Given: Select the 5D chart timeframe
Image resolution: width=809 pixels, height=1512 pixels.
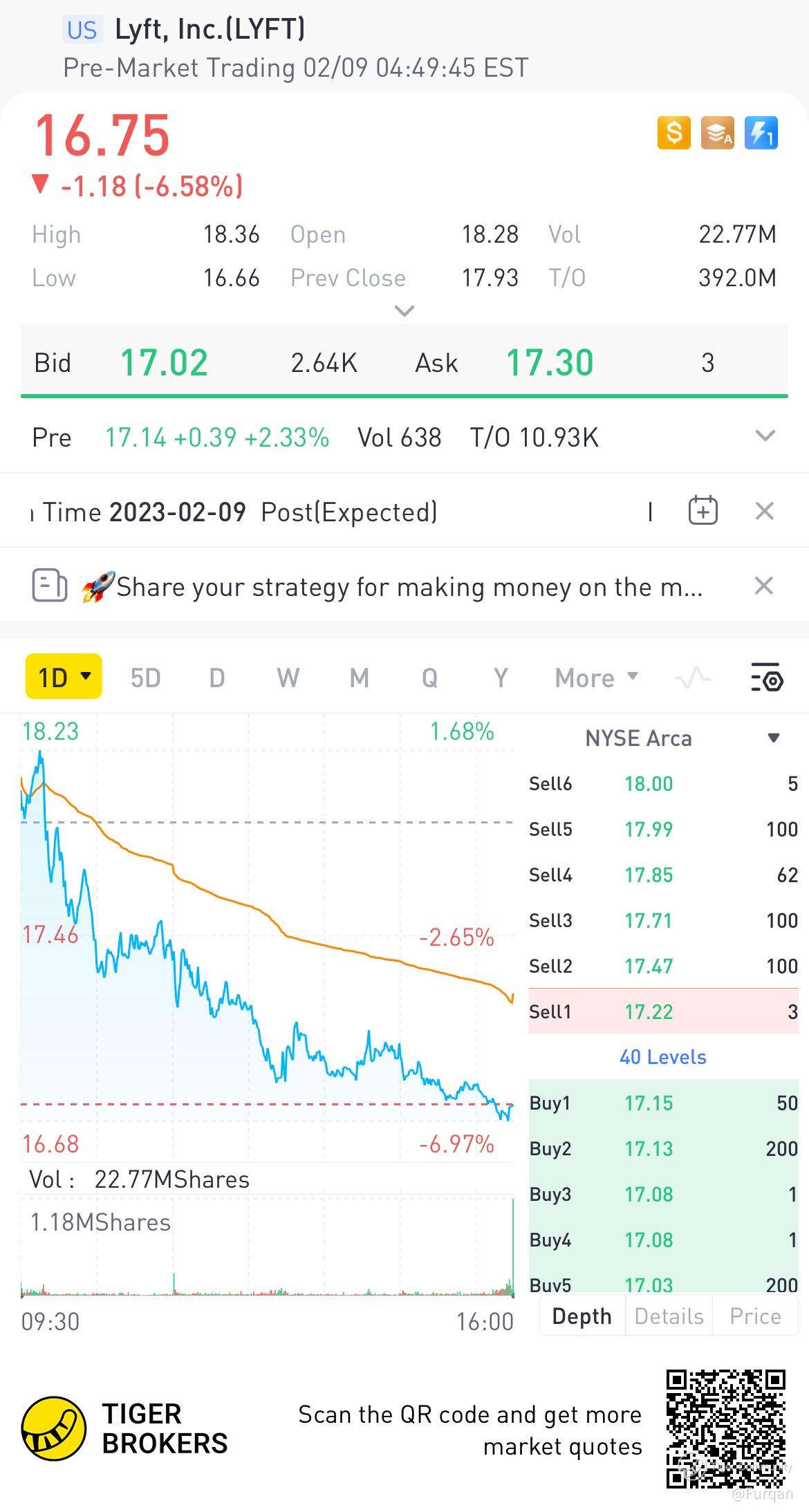Looking at the screenshot, I should 145,678.
